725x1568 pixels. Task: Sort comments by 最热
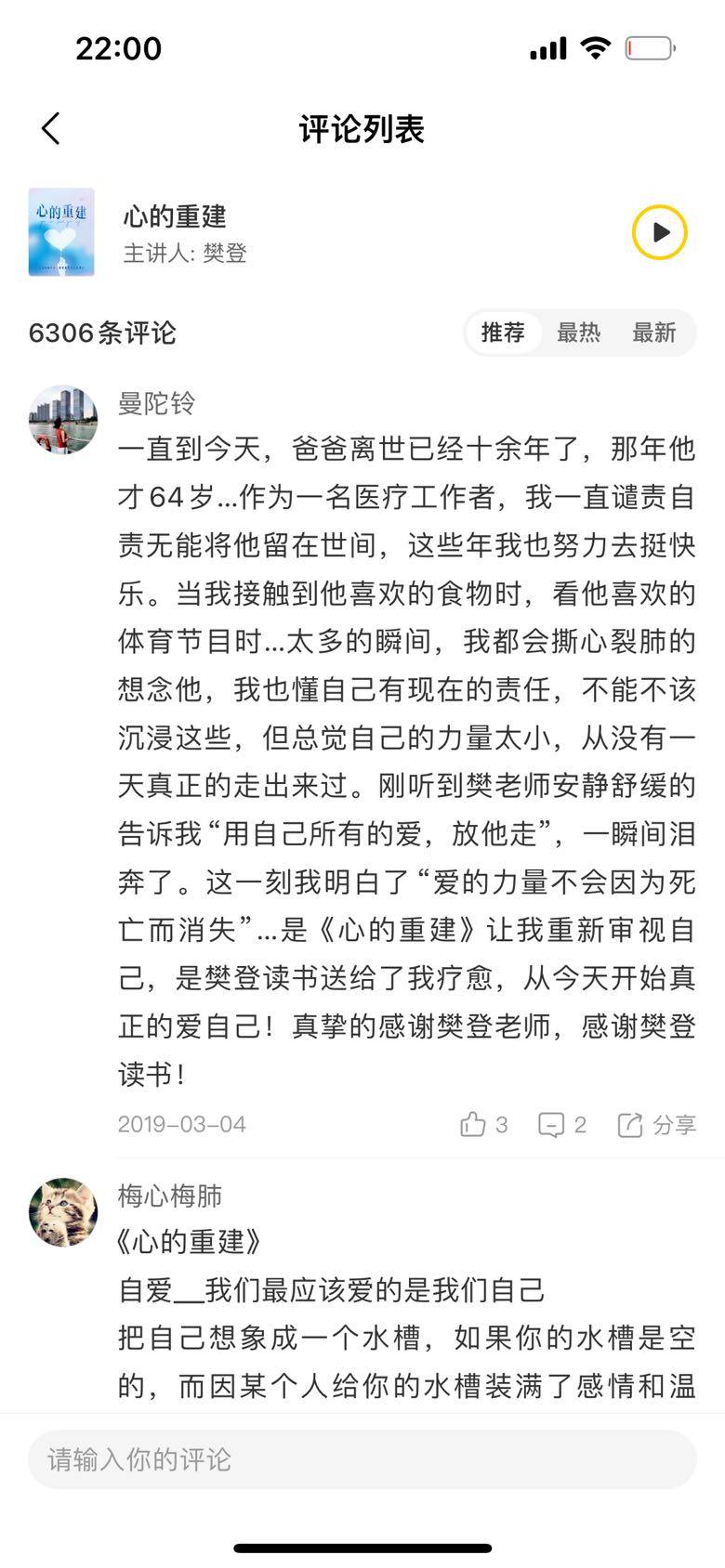tap(578, 333)
